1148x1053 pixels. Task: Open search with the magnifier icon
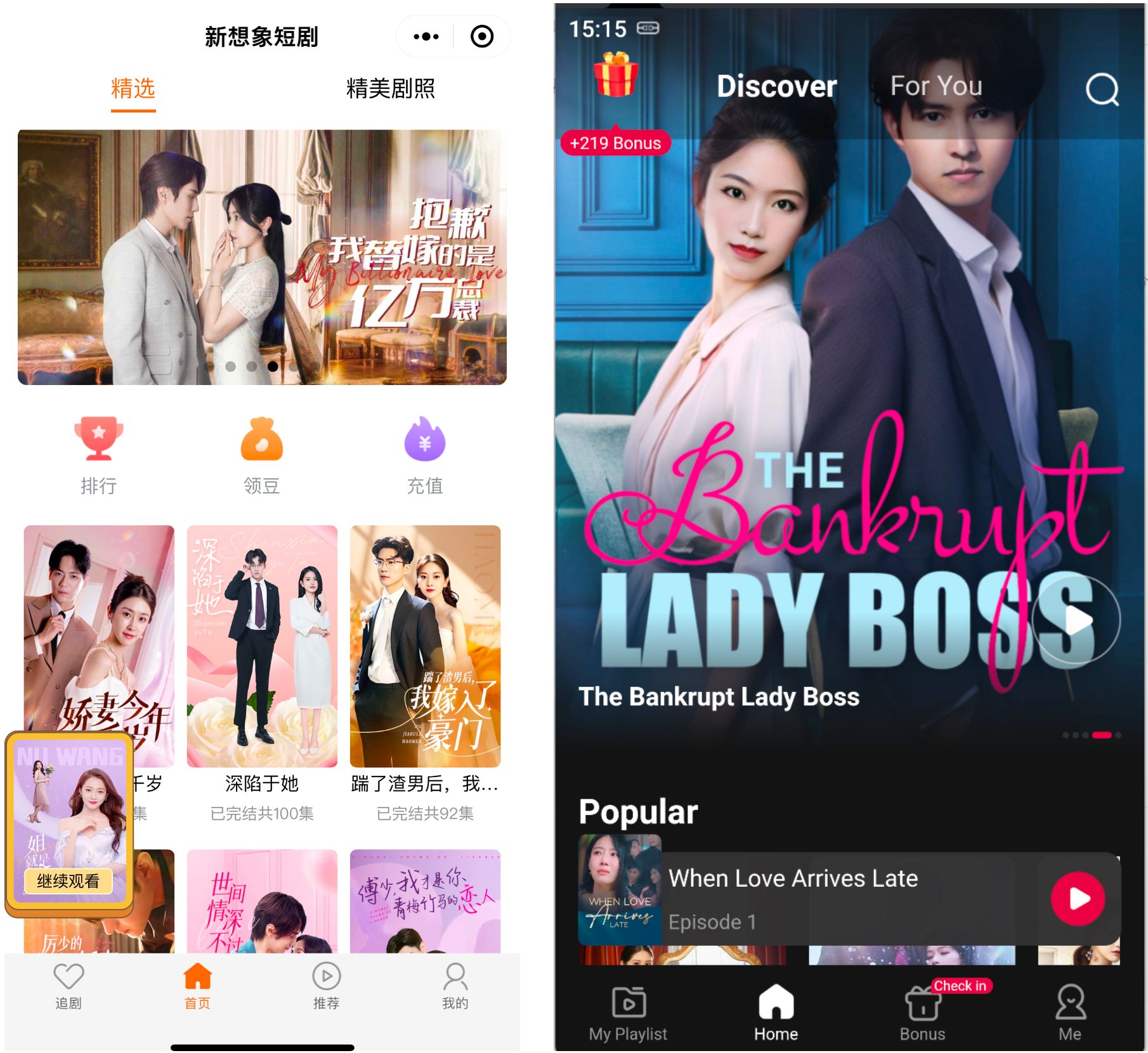click(1102, 89)
